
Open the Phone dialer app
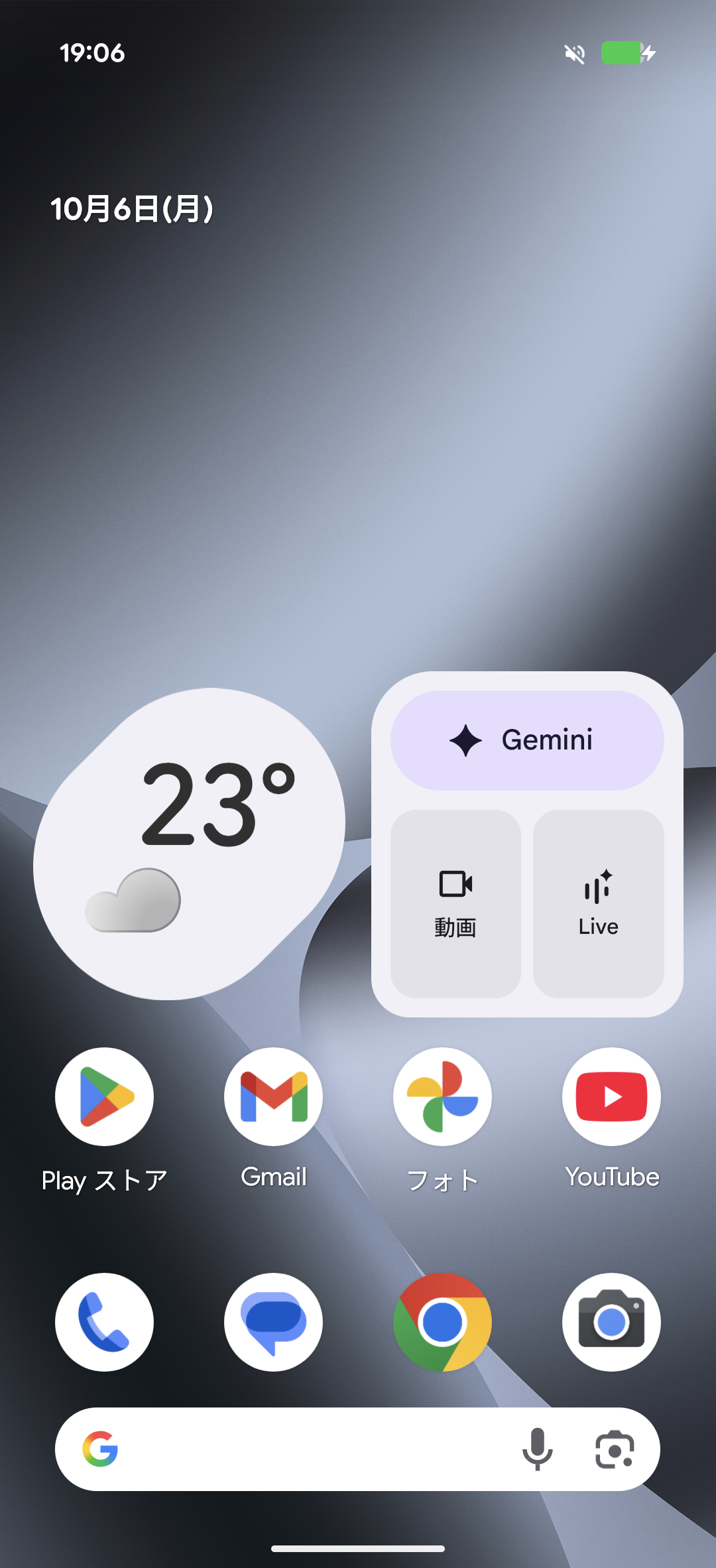click(104, 1322)
